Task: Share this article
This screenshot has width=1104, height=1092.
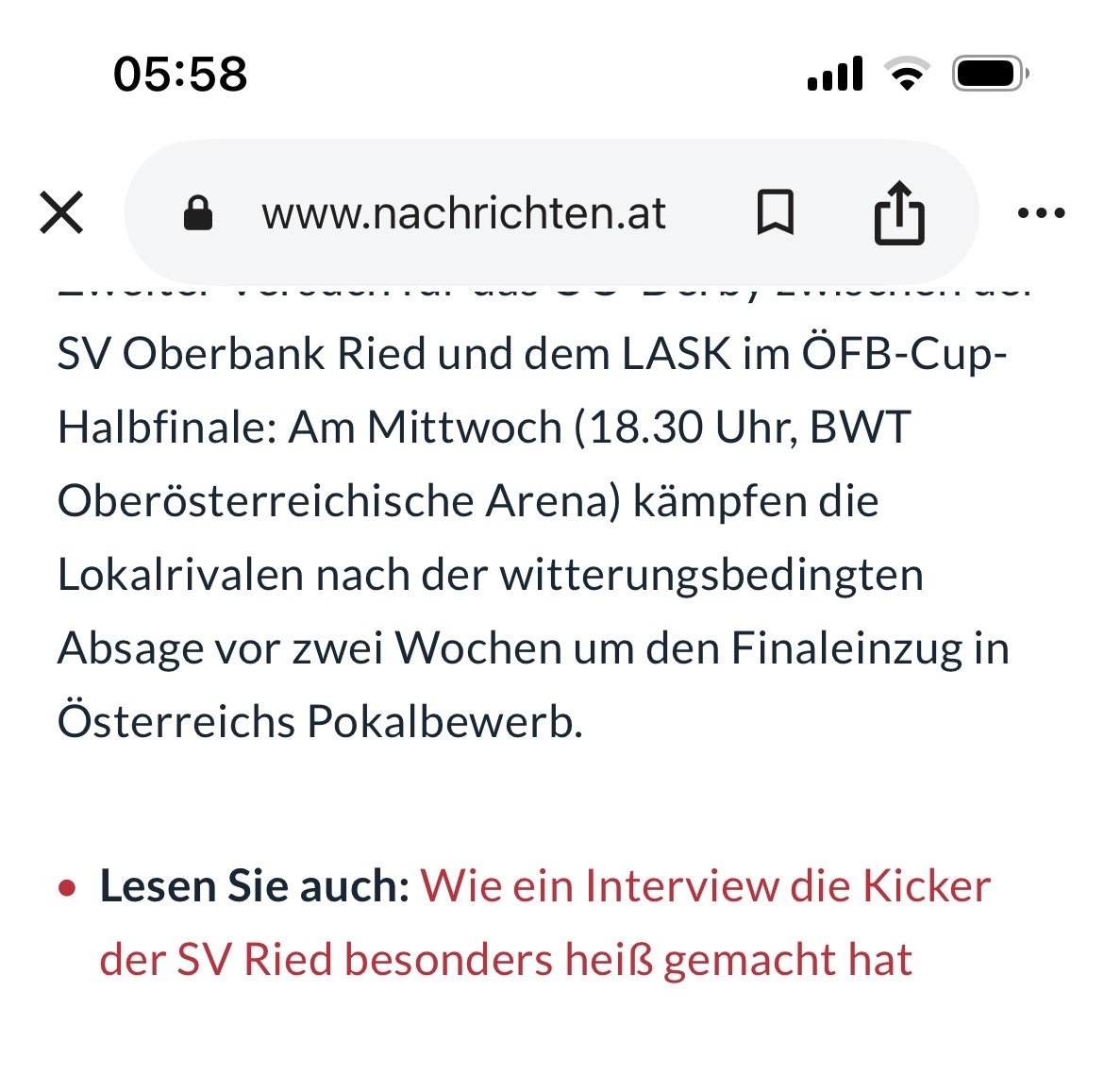Action: point(898,212)
